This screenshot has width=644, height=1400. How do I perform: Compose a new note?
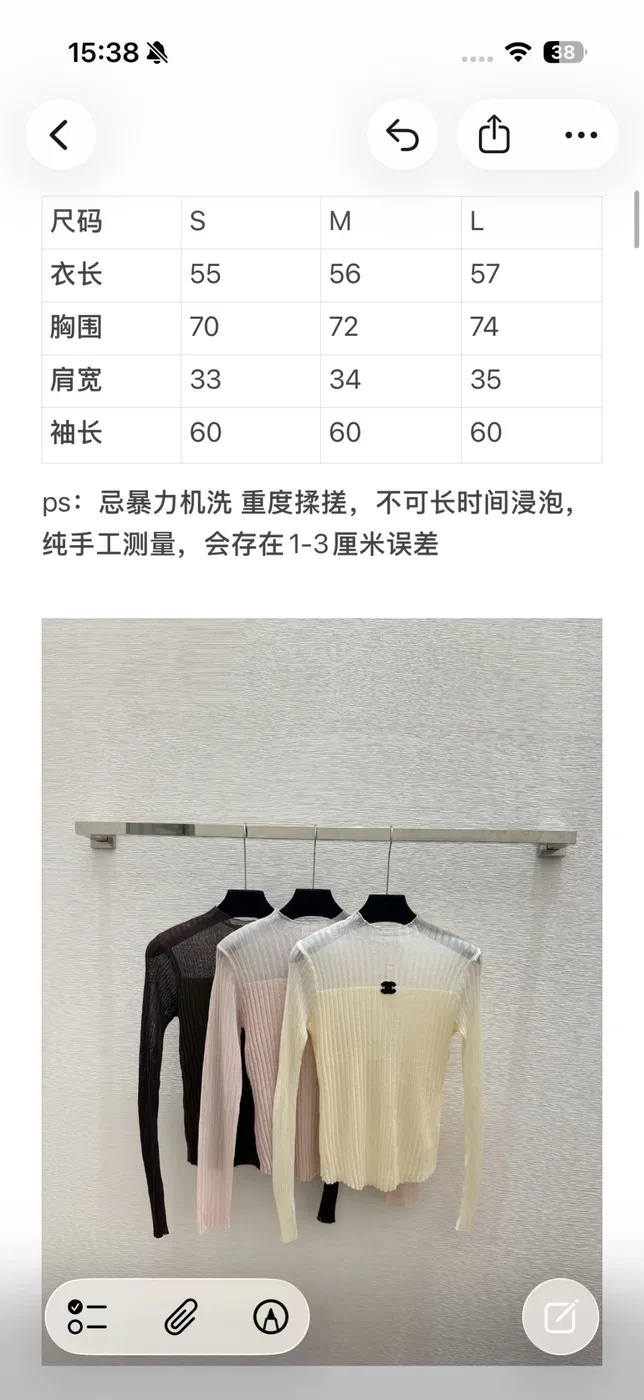[561, 1317]
